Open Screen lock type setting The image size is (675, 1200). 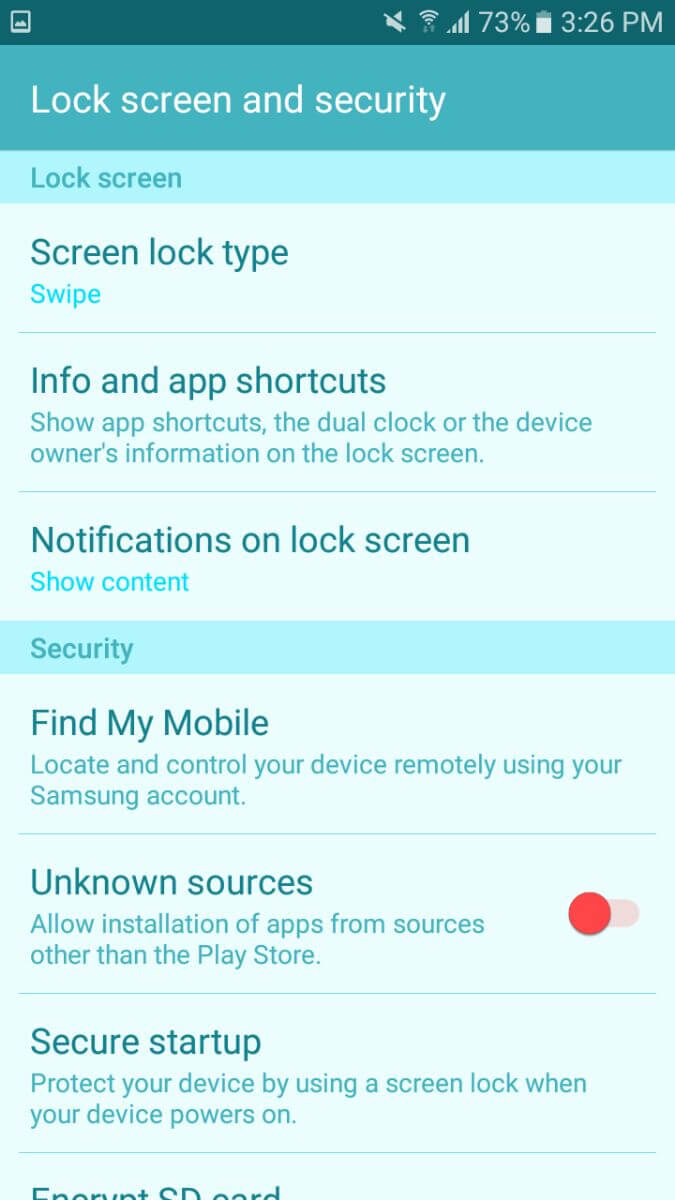pos(337,268)
